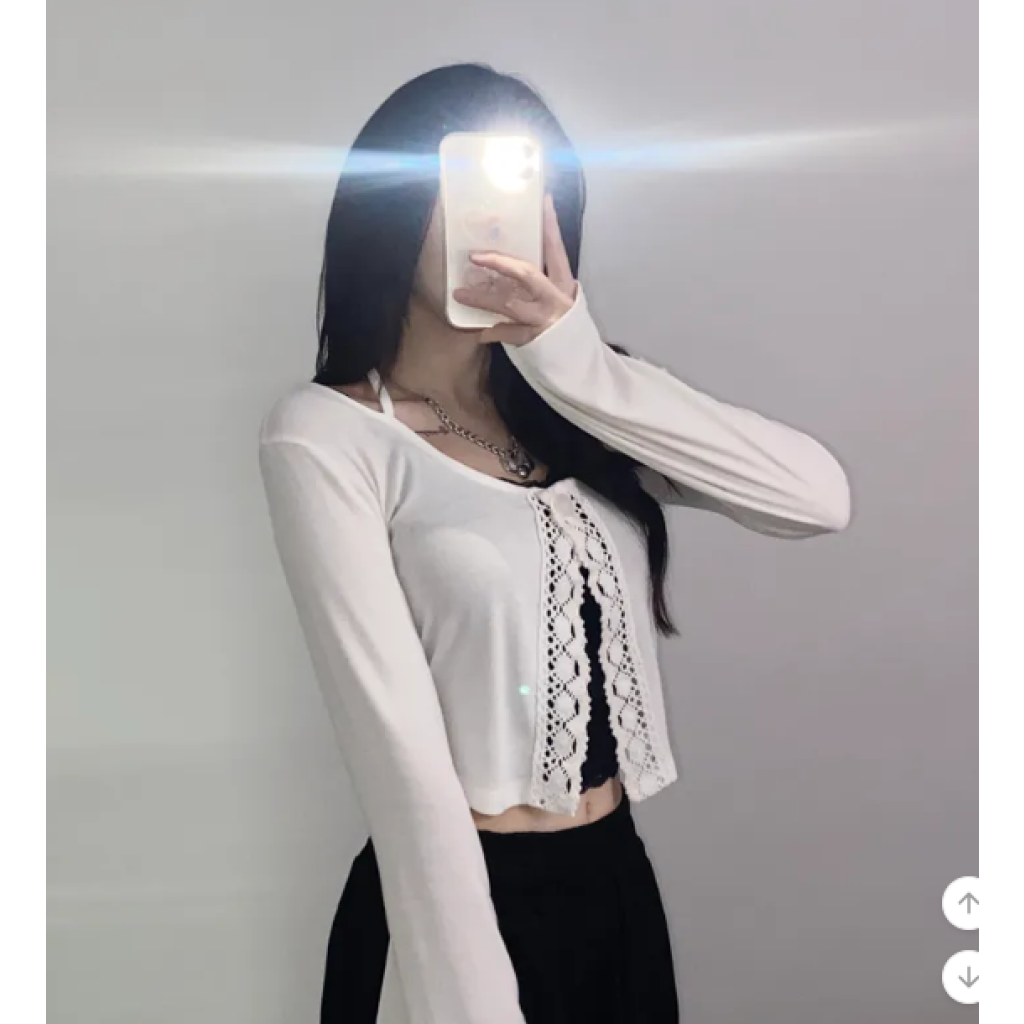Open the product photo of white cardigan
Screen dimensions: 1024x1024
tap(512, 512)
